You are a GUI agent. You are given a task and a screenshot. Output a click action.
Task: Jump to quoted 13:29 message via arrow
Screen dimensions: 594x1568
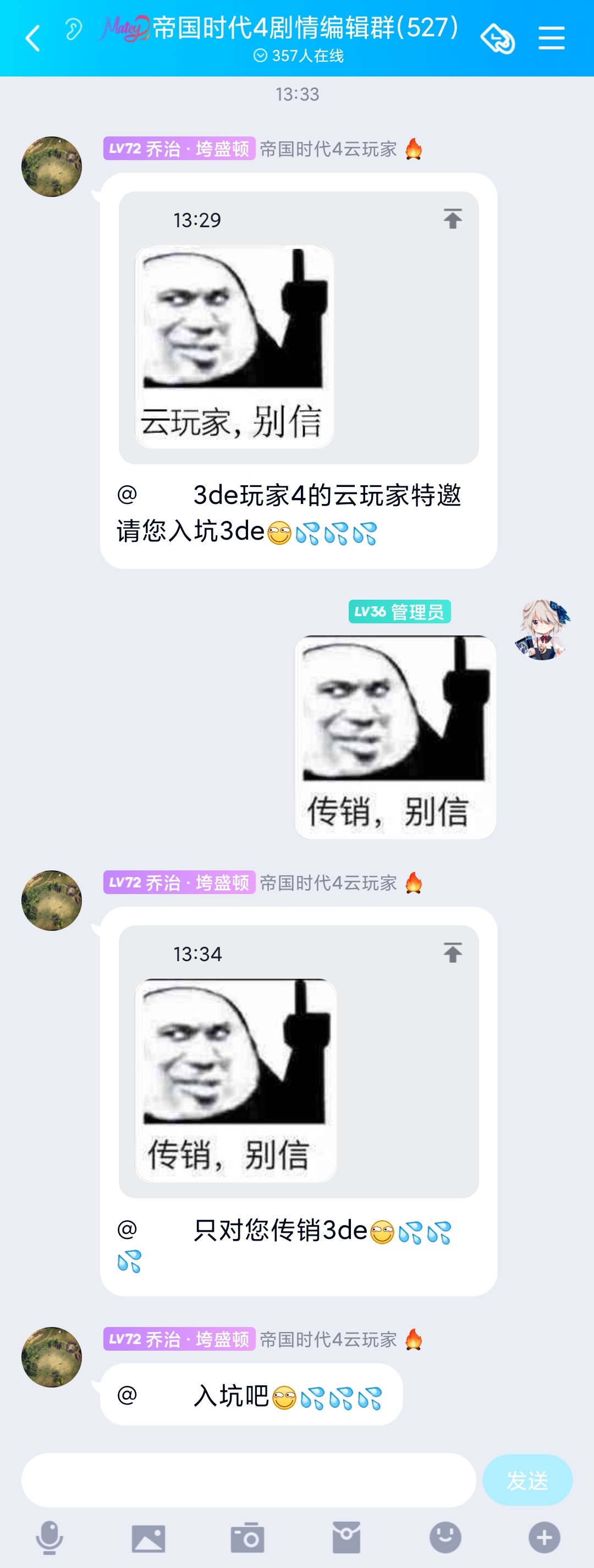(452, 218)
